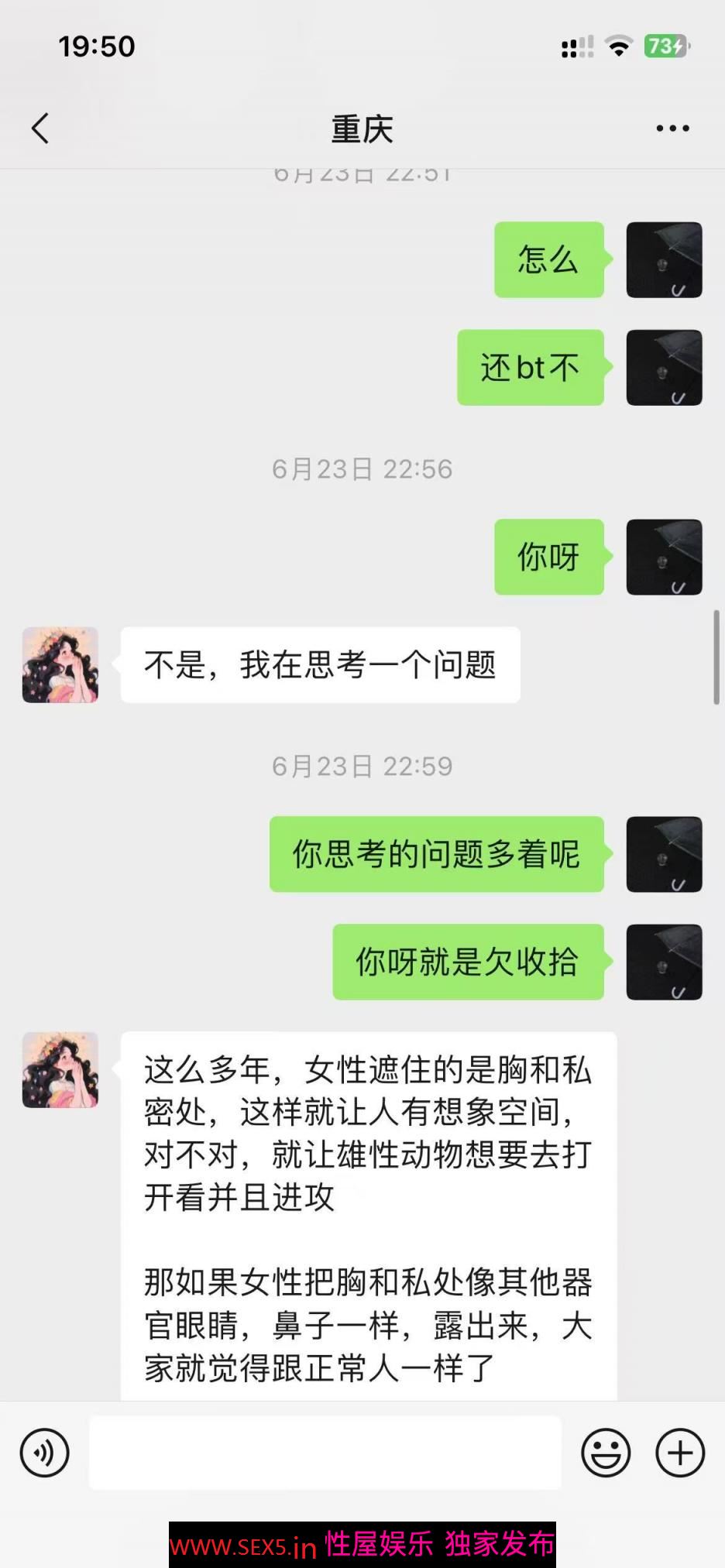Open the emoji sticker panel
Image resolution: width=725 pixels, height=1568 pixels.
606,1453
